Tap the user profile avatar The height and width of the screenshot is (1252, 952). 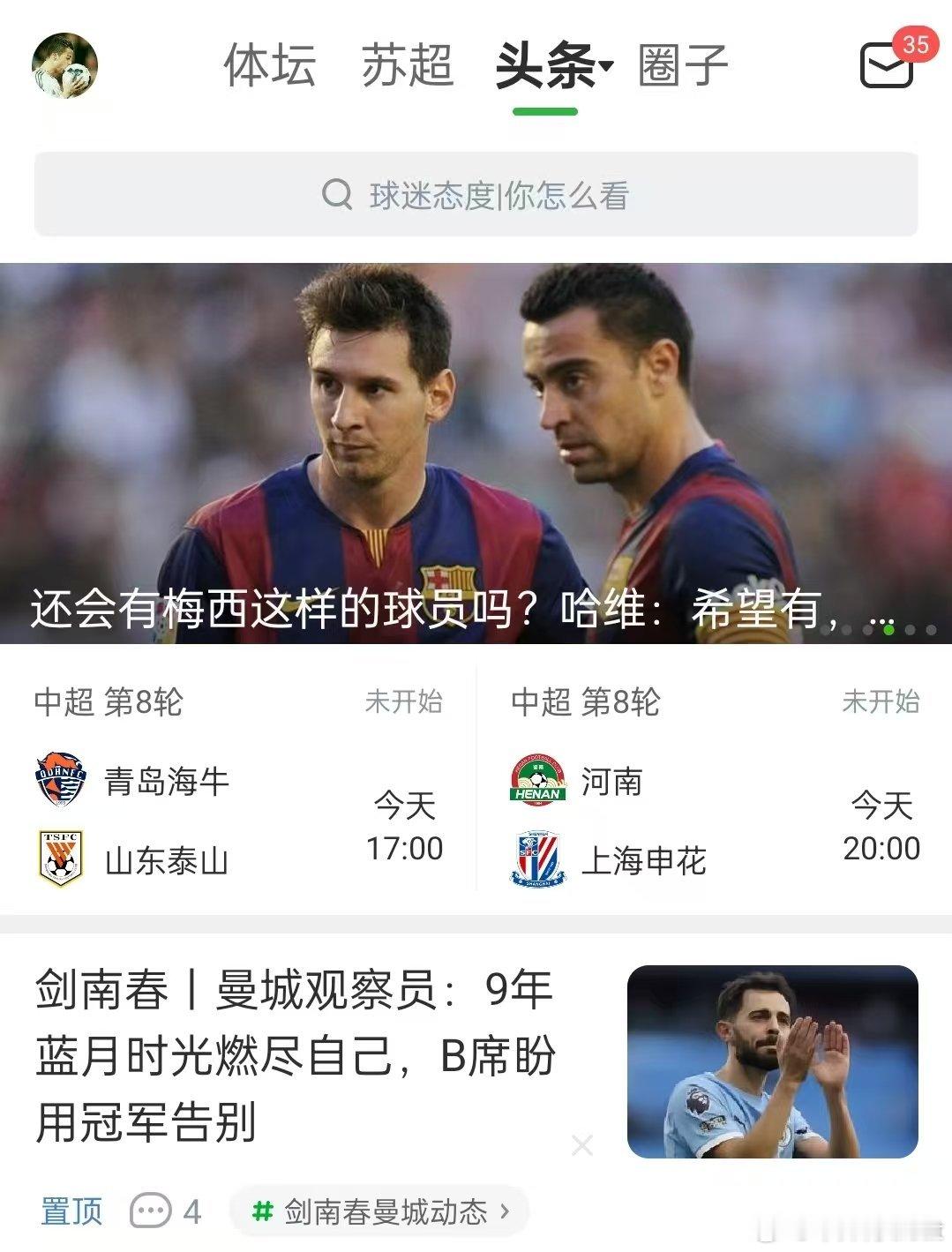(63, 65)
